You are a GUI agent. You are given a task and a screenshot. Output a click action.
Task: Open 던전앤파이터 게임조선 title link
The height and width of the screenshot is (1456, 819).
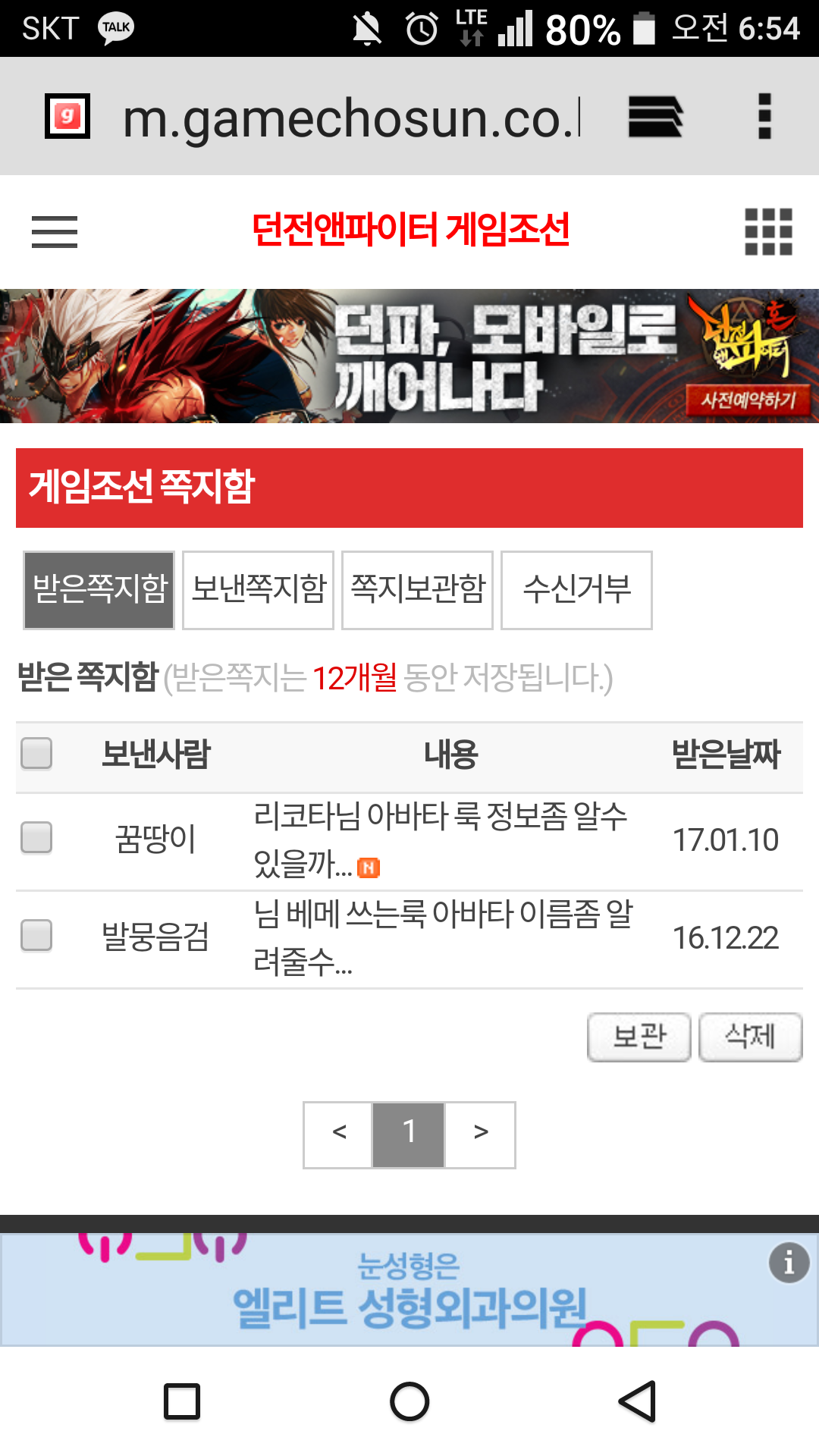coord(410,230)
